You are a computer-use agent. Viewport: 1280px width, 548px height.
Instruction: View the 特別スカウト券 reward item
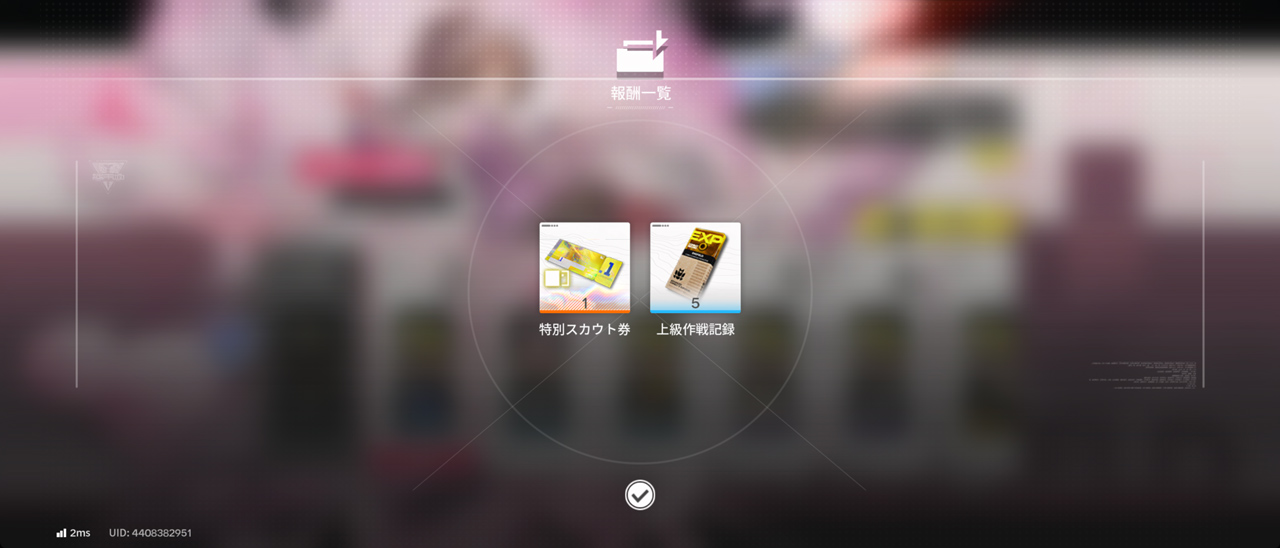pos(584,267)
